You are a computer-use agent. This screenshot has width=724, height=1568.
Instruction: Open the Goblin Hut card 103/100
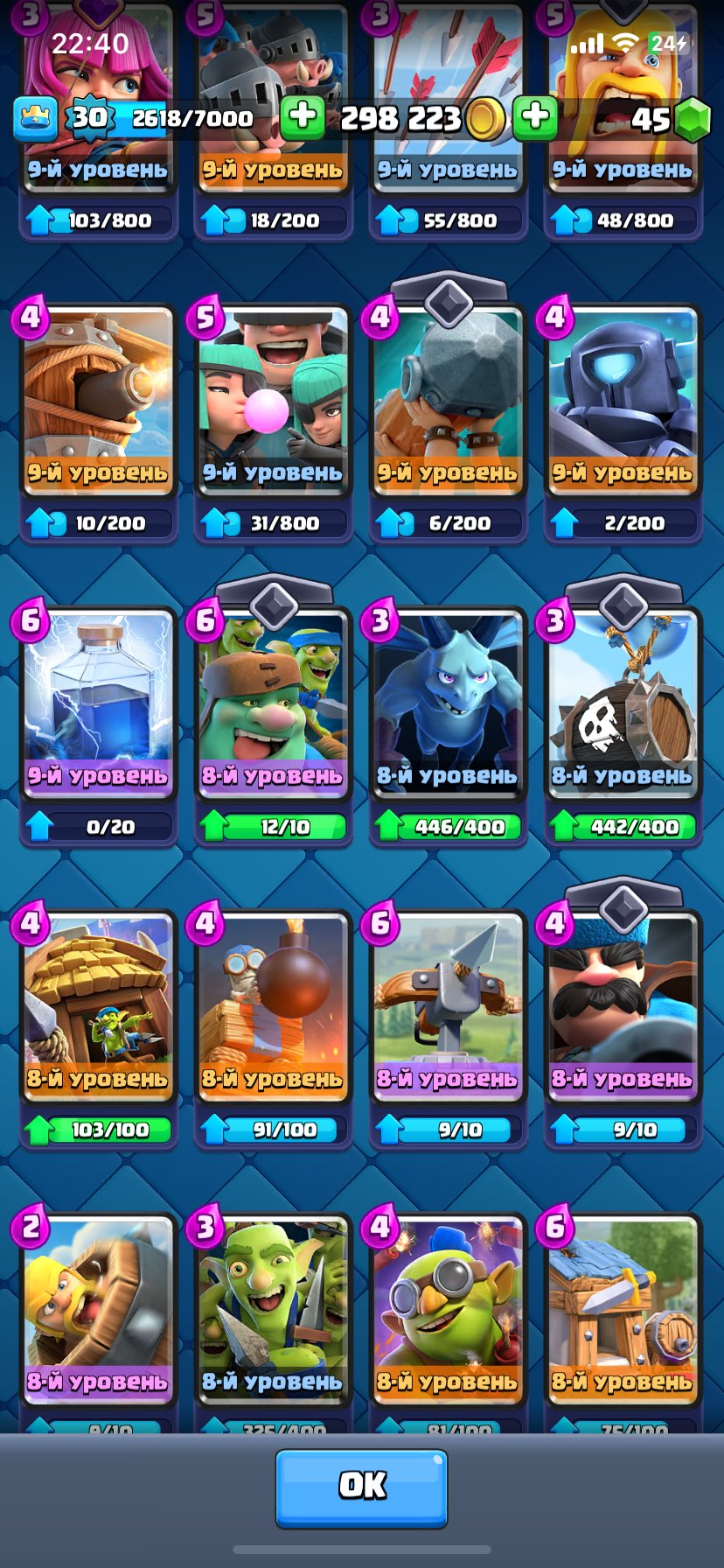click(x=98, y=1008)
